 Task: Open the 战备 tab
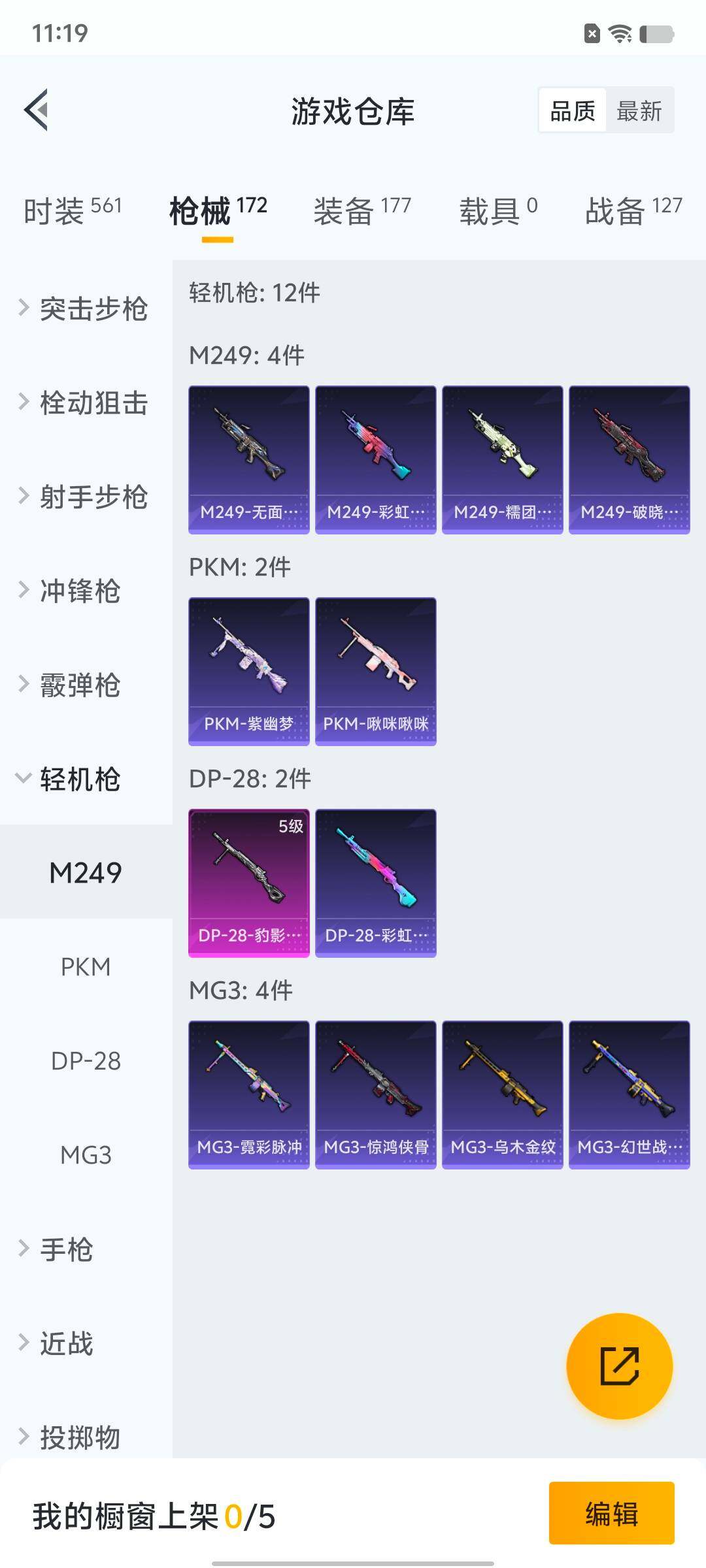[633, 211]
